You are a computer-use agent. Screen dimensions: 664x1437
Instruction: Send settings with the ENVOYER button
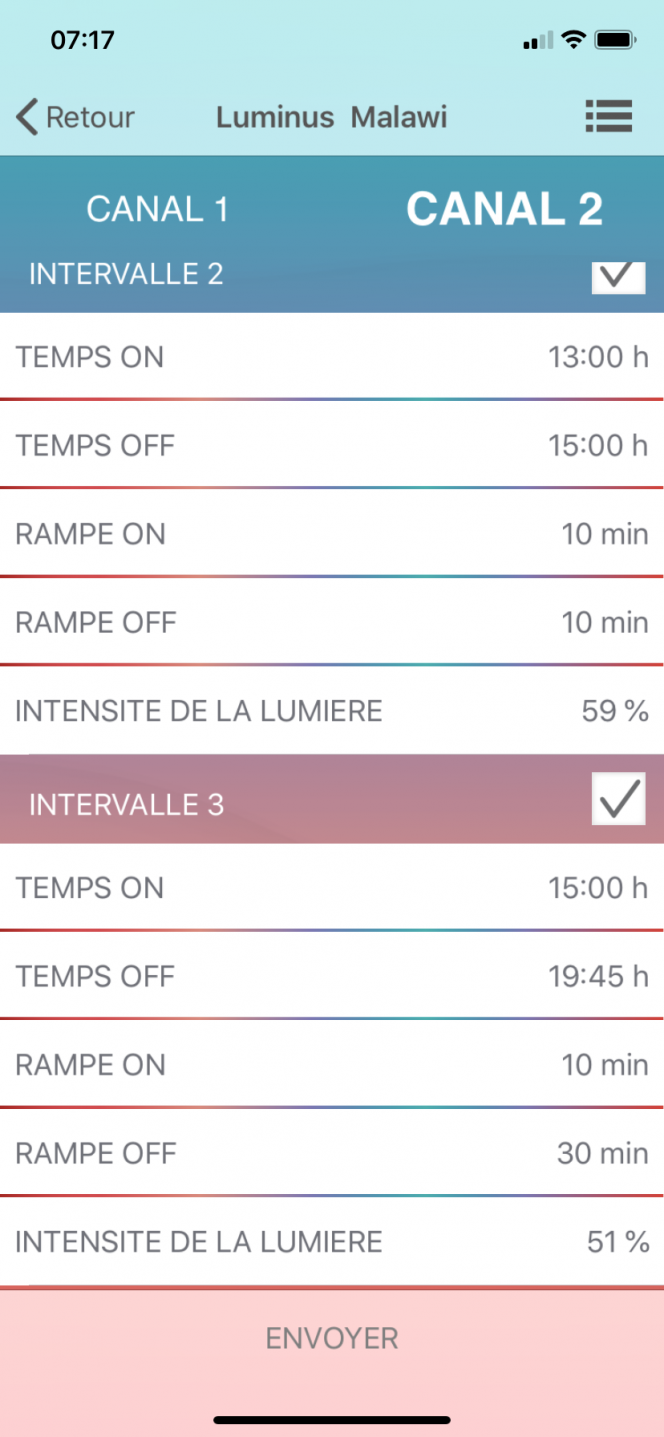click(x=332, y=1338)
